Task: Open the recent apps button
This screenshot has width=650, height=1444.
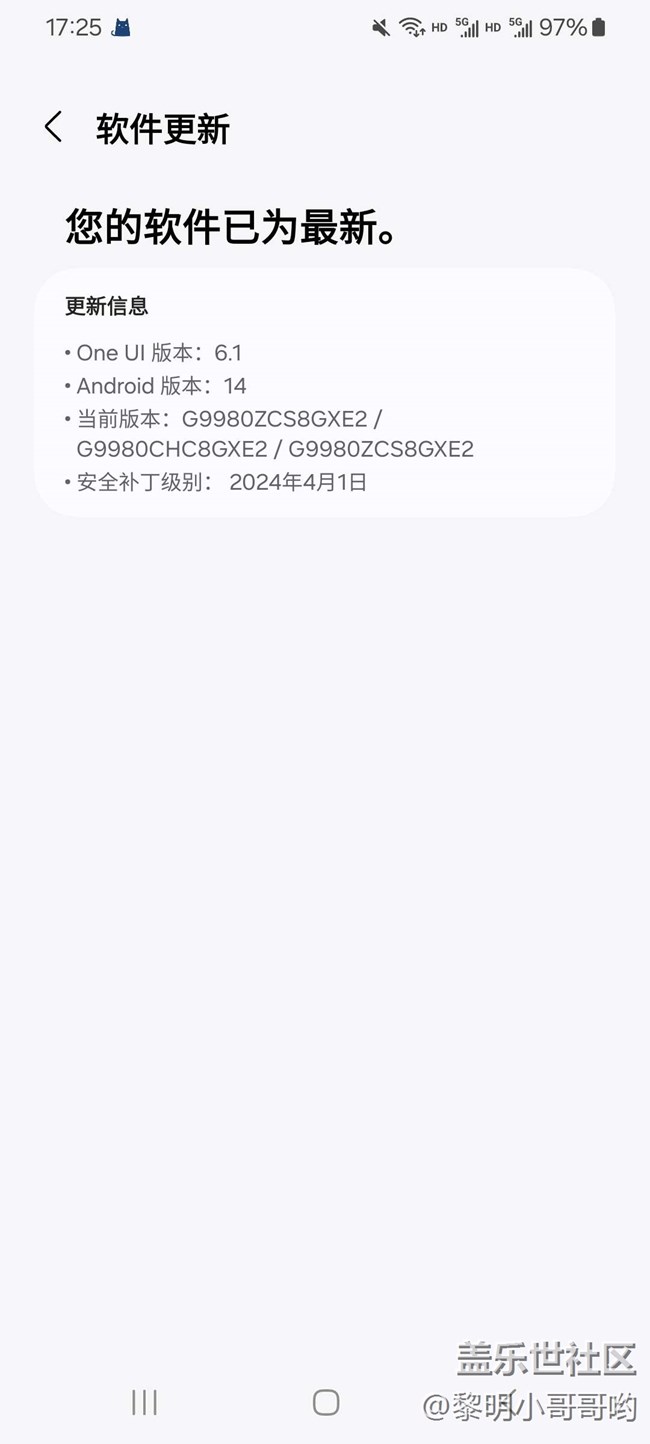Action: pos(144,1402)
